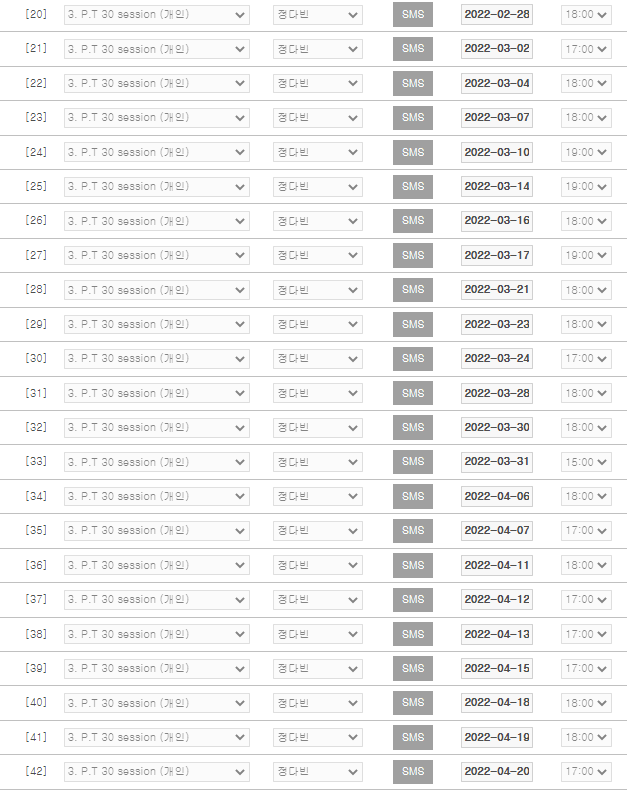
Task: Expand the trainer name dropdown in row [22]
Action: pos(317,83)
